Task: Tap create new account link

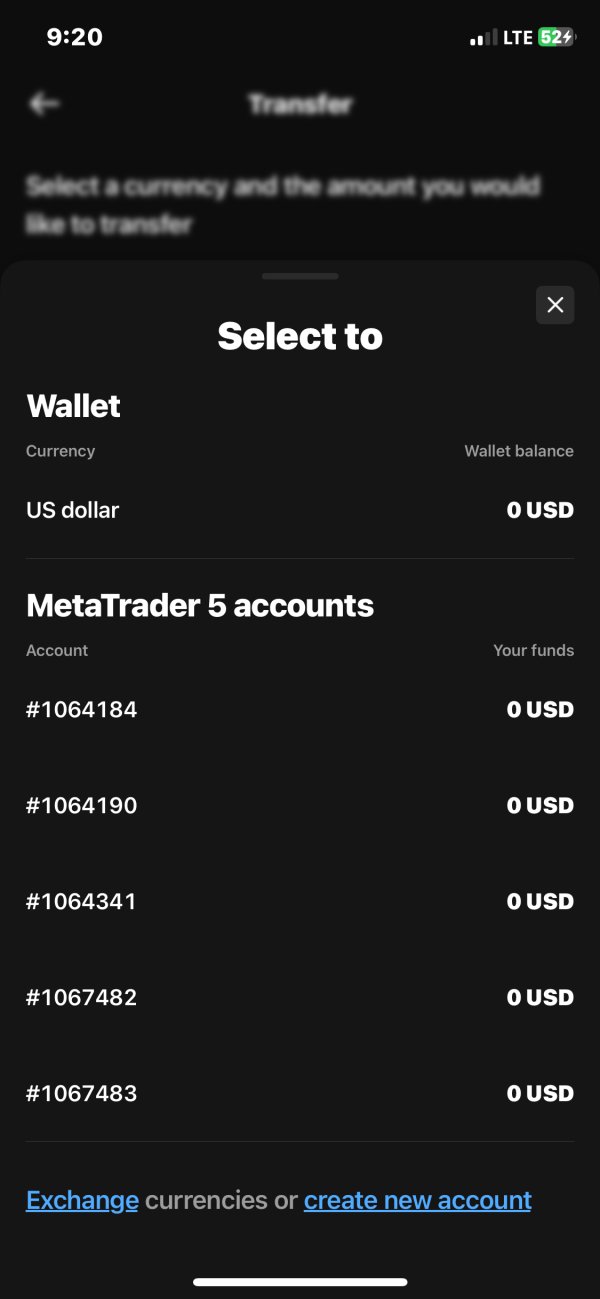Action: 417,1200
